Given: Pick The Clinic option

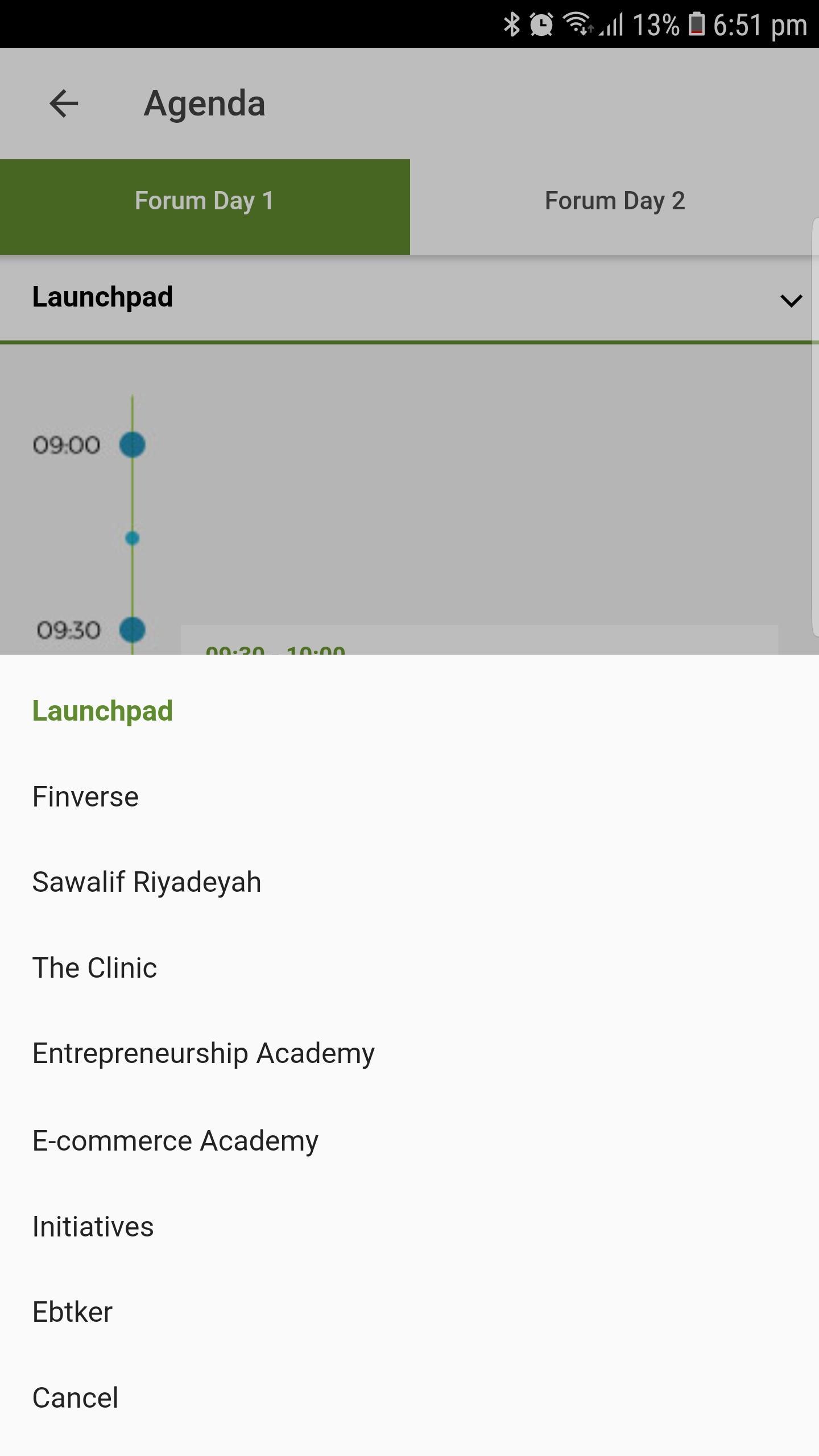Looking at the screenshot, I should (x=409, y=968).
